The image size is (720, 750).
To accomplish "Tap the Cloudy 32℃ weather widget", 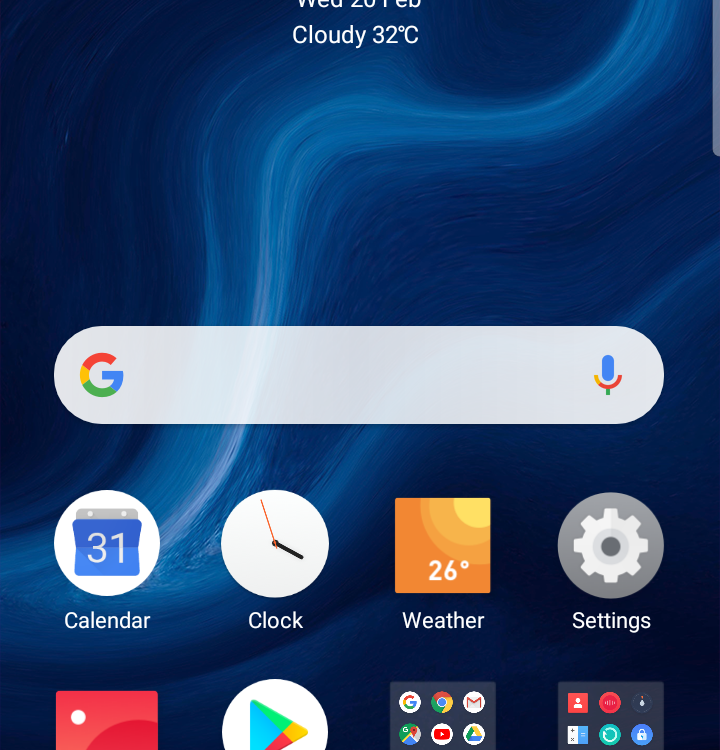I will click(x=355, y=35).
